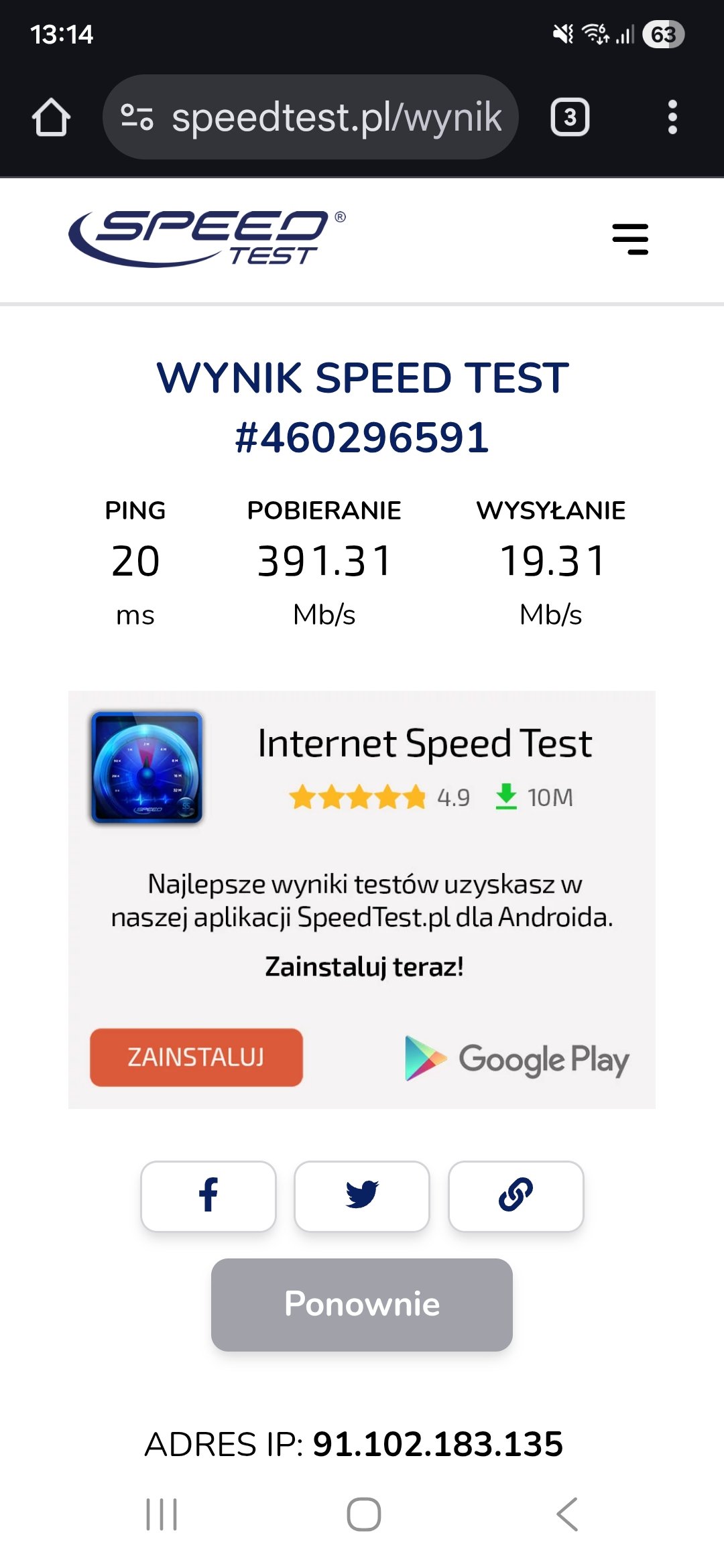Run the test again with Ponownie
Screen dimensions: 724x1568
[x=362, y=1304]
